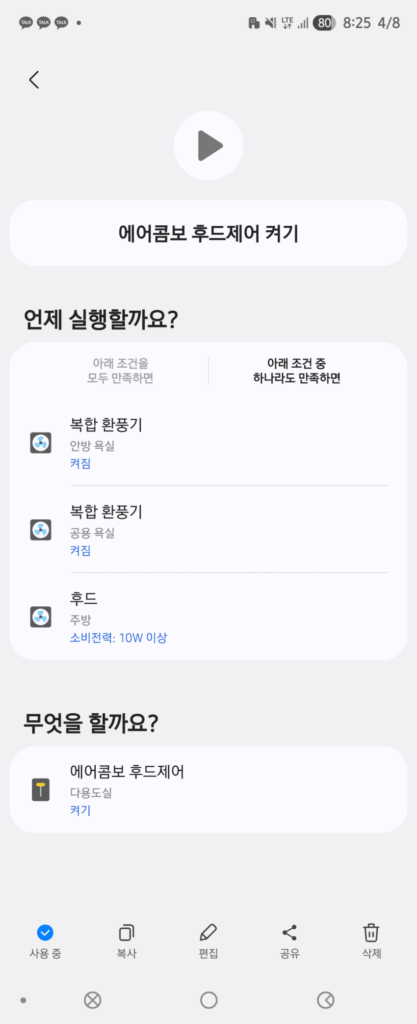Screen dimensions: 417x1024
Task: Run the routine with the play button
Action: coord(208,145)
